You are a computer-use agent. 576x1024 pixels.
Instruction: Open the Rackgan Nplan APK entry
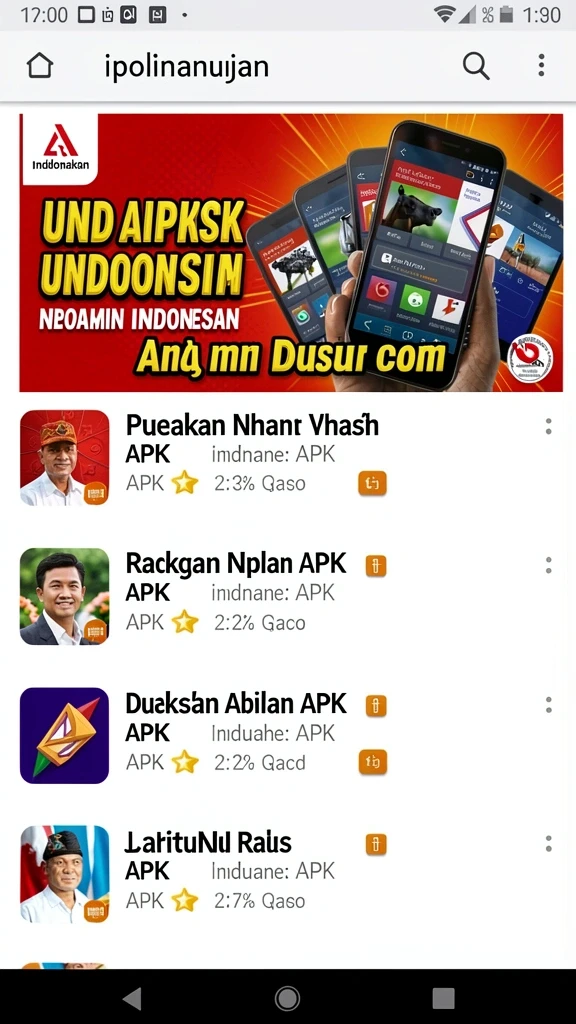coord(287,596)
